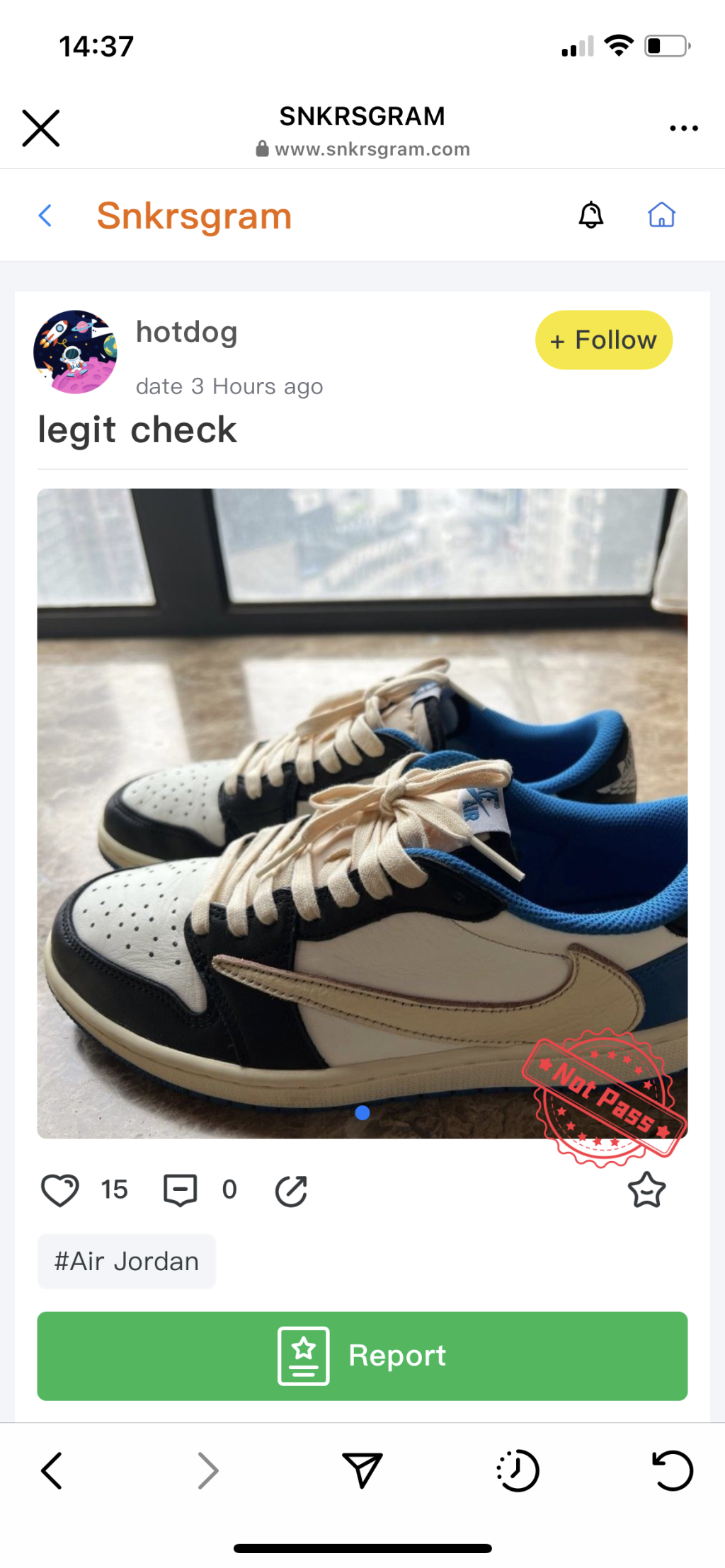Go back with the blue arrow

pyautogui.click(x=45, y=215)
